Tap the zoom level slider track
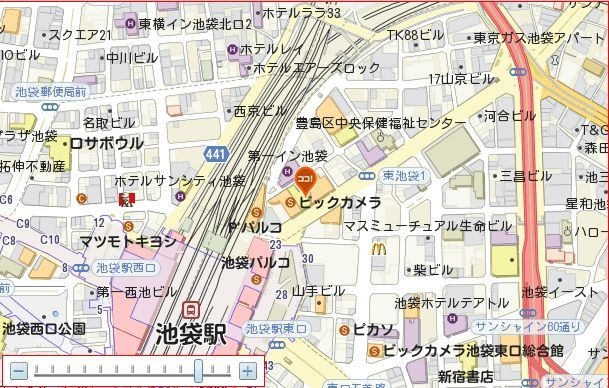The image size is (609, 388). pos(132,374)
